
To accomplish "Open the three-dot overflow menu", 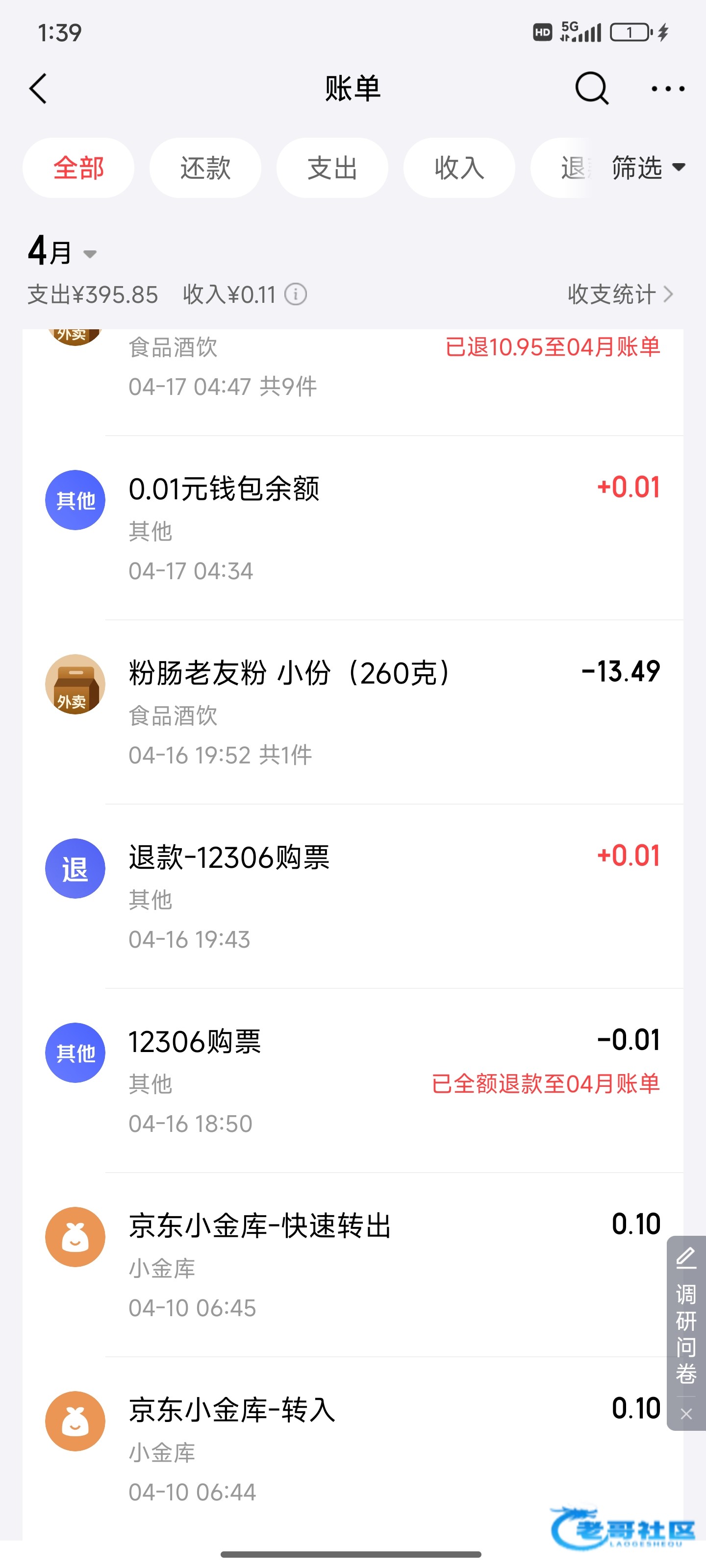I will 668,89.
